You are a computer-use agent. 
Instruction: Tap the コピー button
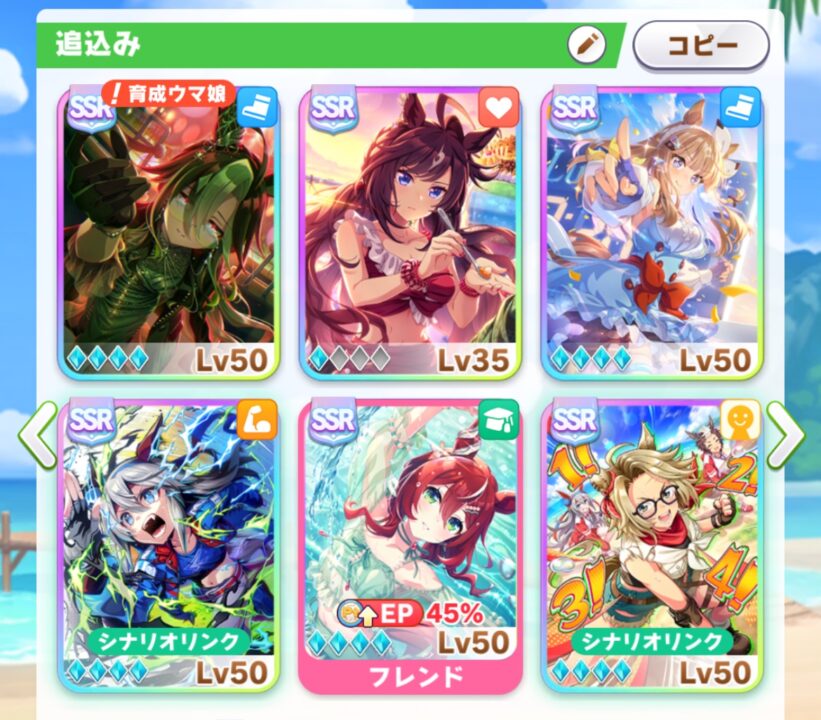point(701,45)
